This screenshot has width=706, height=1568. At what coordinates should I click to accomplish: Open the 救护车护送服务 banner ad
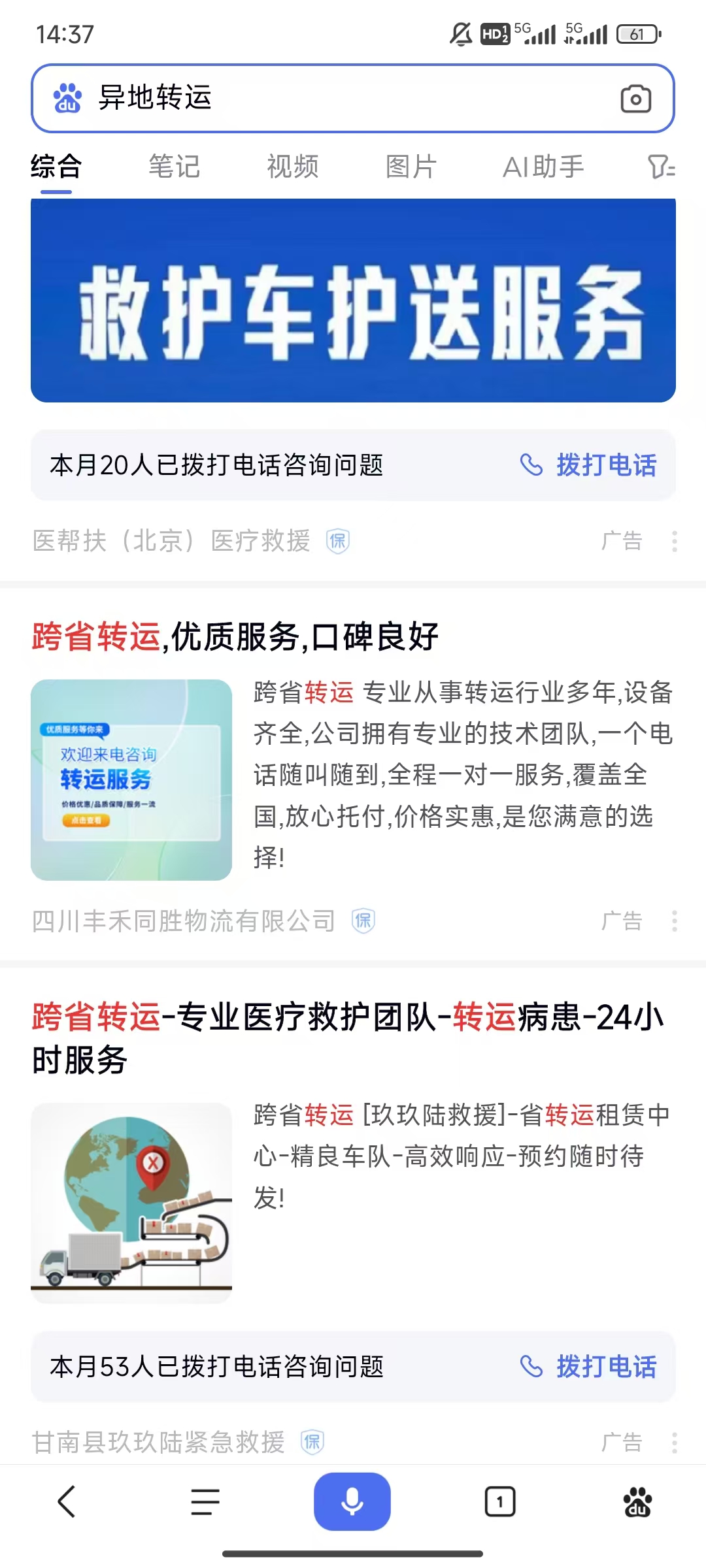(x=353, y=301)
